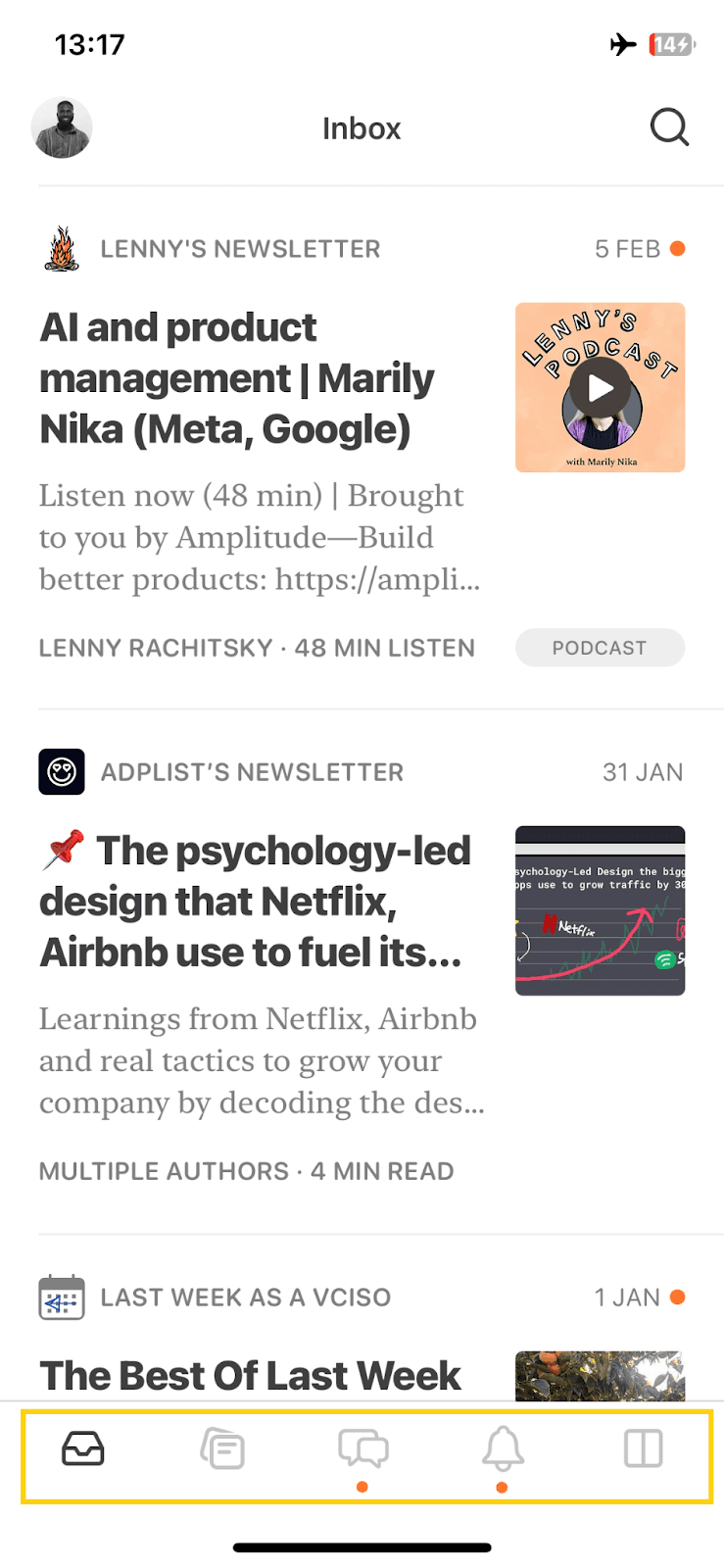Tap the orange badge dot under the bell icon
Image resolution: width=724 pixels, height=1568 pixels.
tap(503, 1487)
